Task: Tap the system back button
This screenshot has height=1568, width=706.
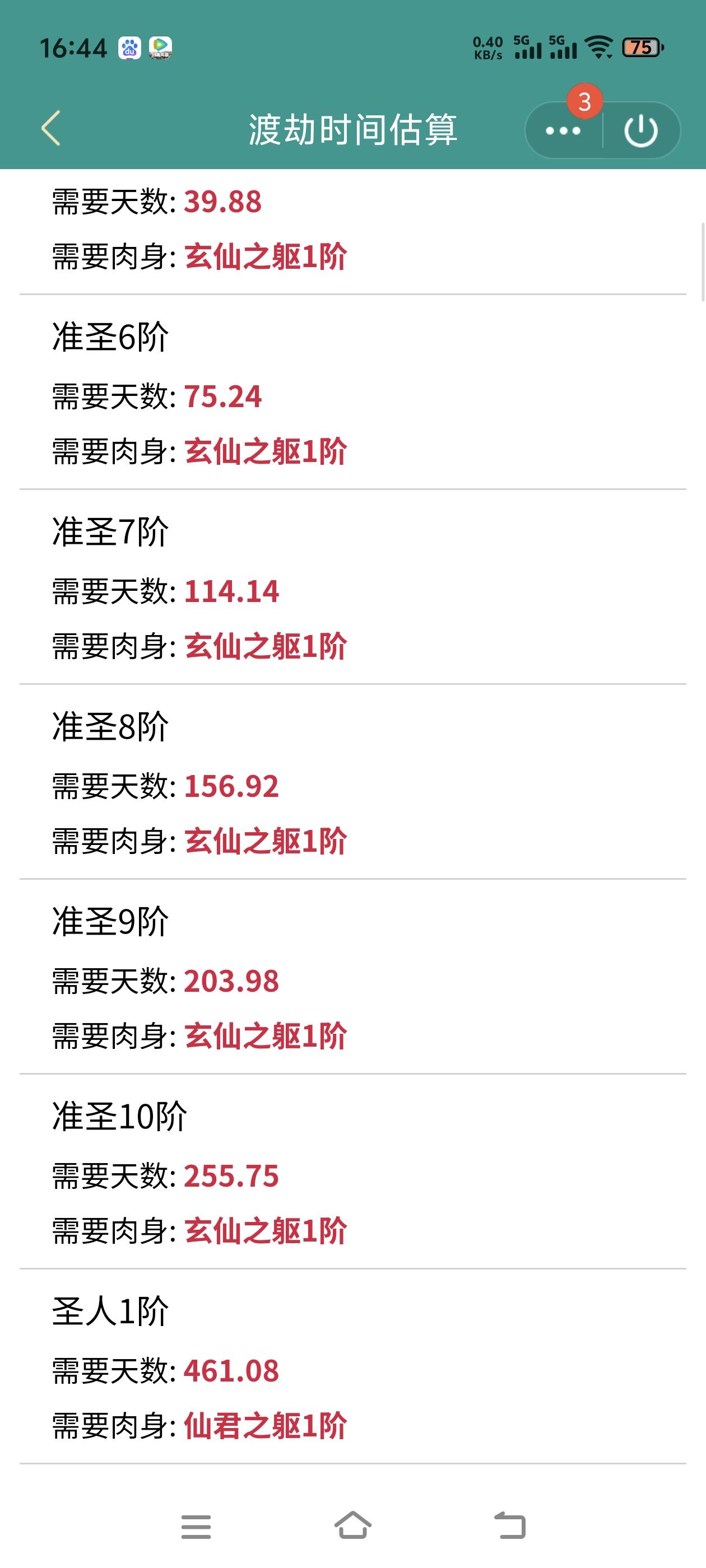Action: (x=510, y=1525)
